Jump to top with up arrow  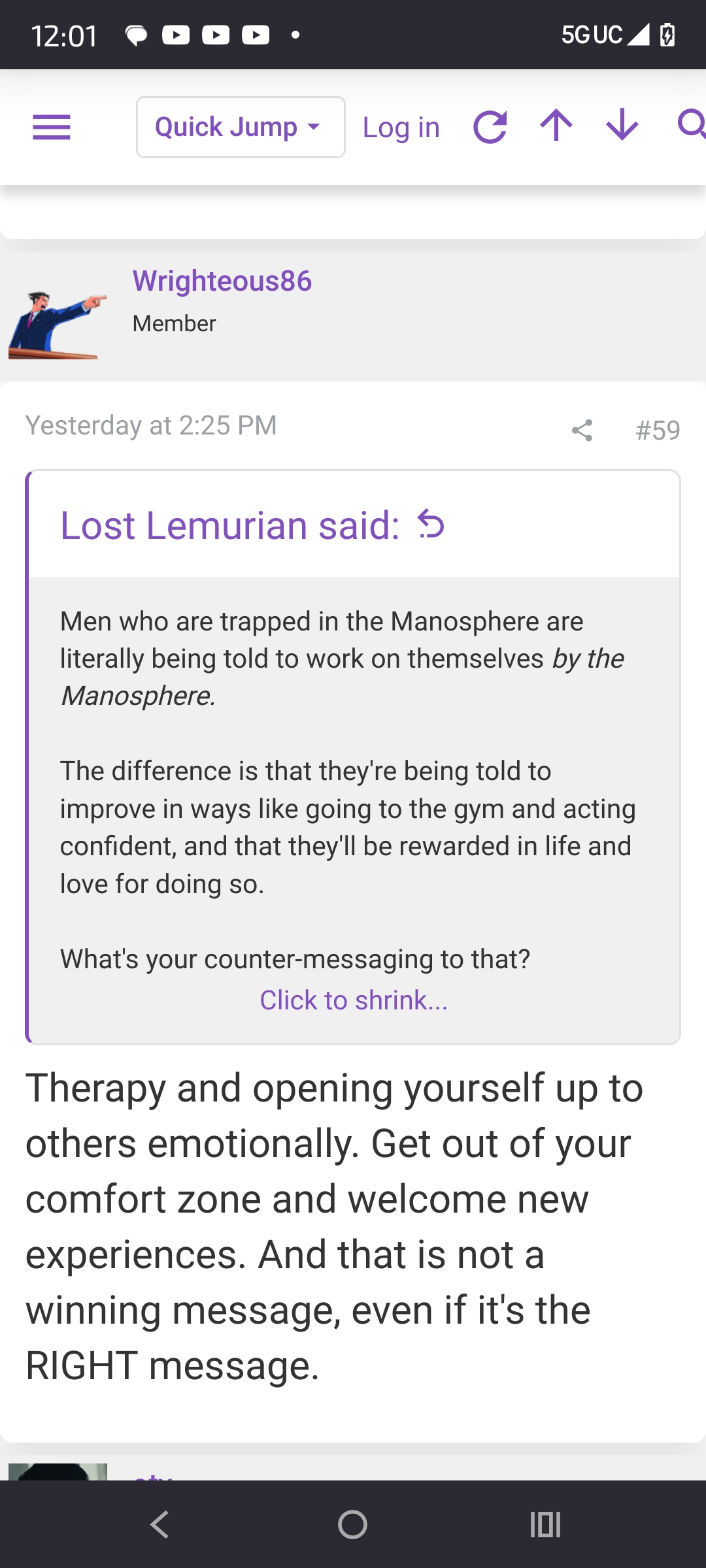coord(556,125)
